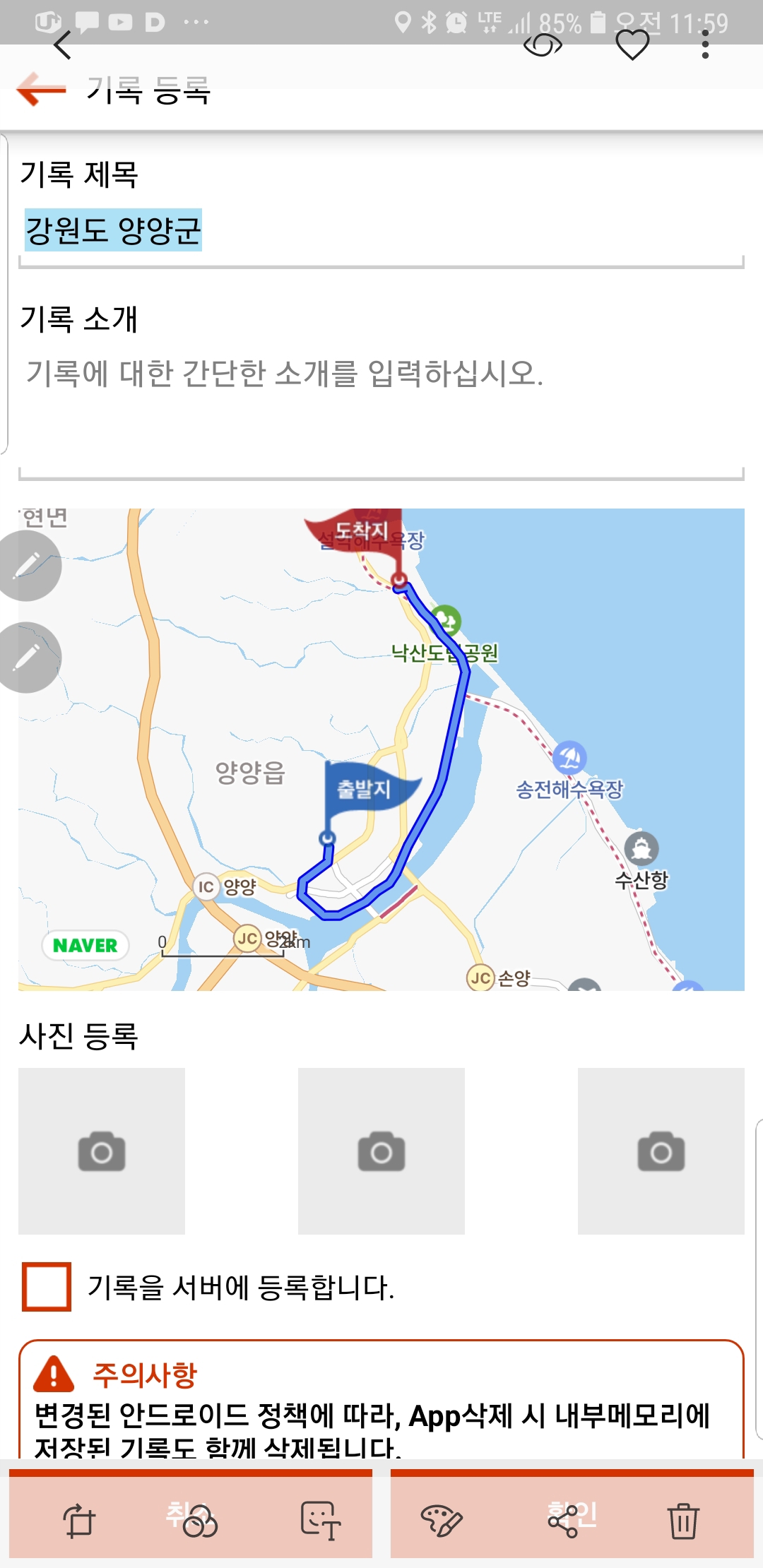Add a photo in the middle camera slot
The height and width of the screenshot is (1568, 763).
tap(381, 1151)
